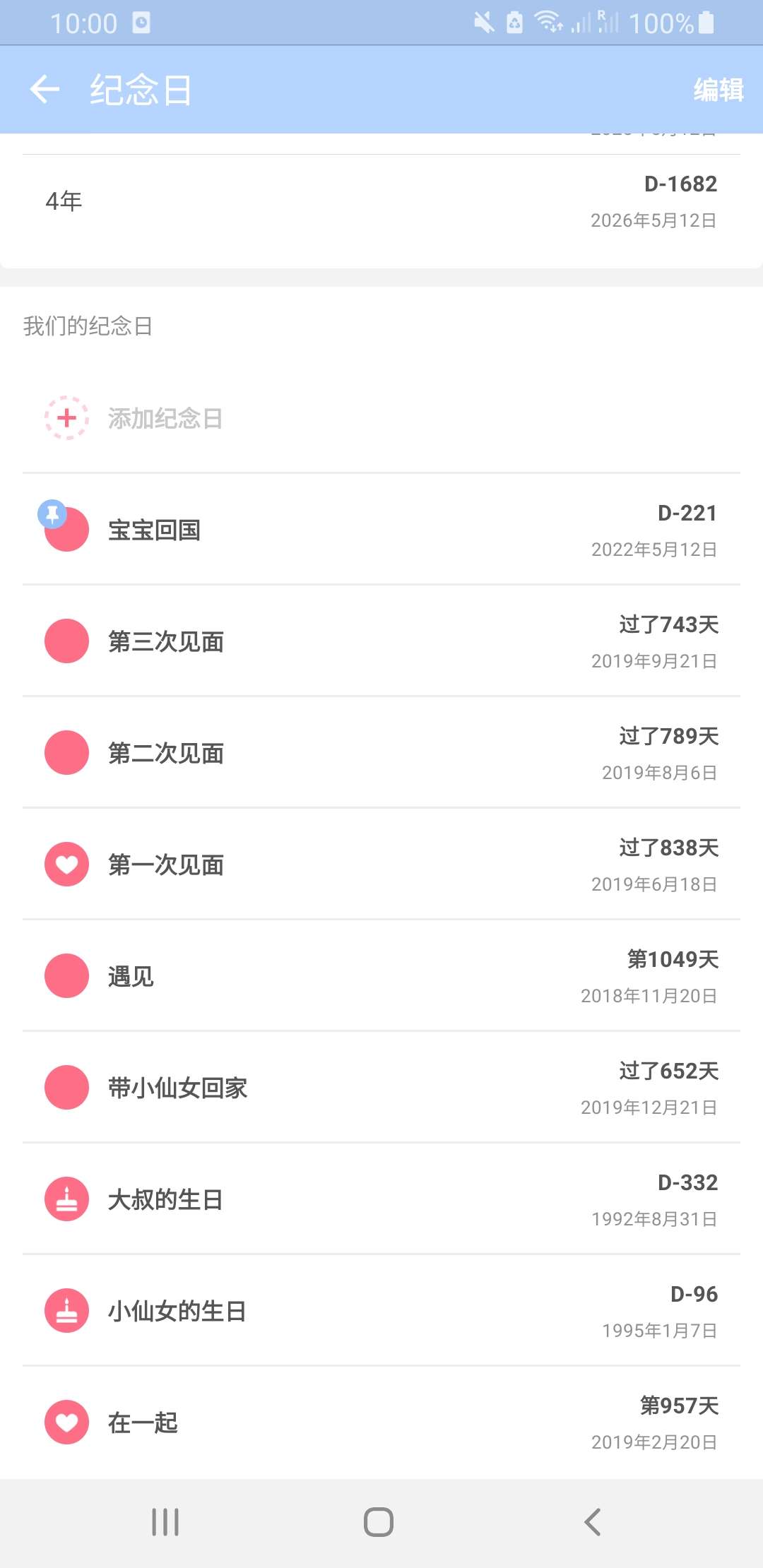Open the 宝宝回国 anniversary
Viewport: 763px width, 1568px height.
click(381, 530)
